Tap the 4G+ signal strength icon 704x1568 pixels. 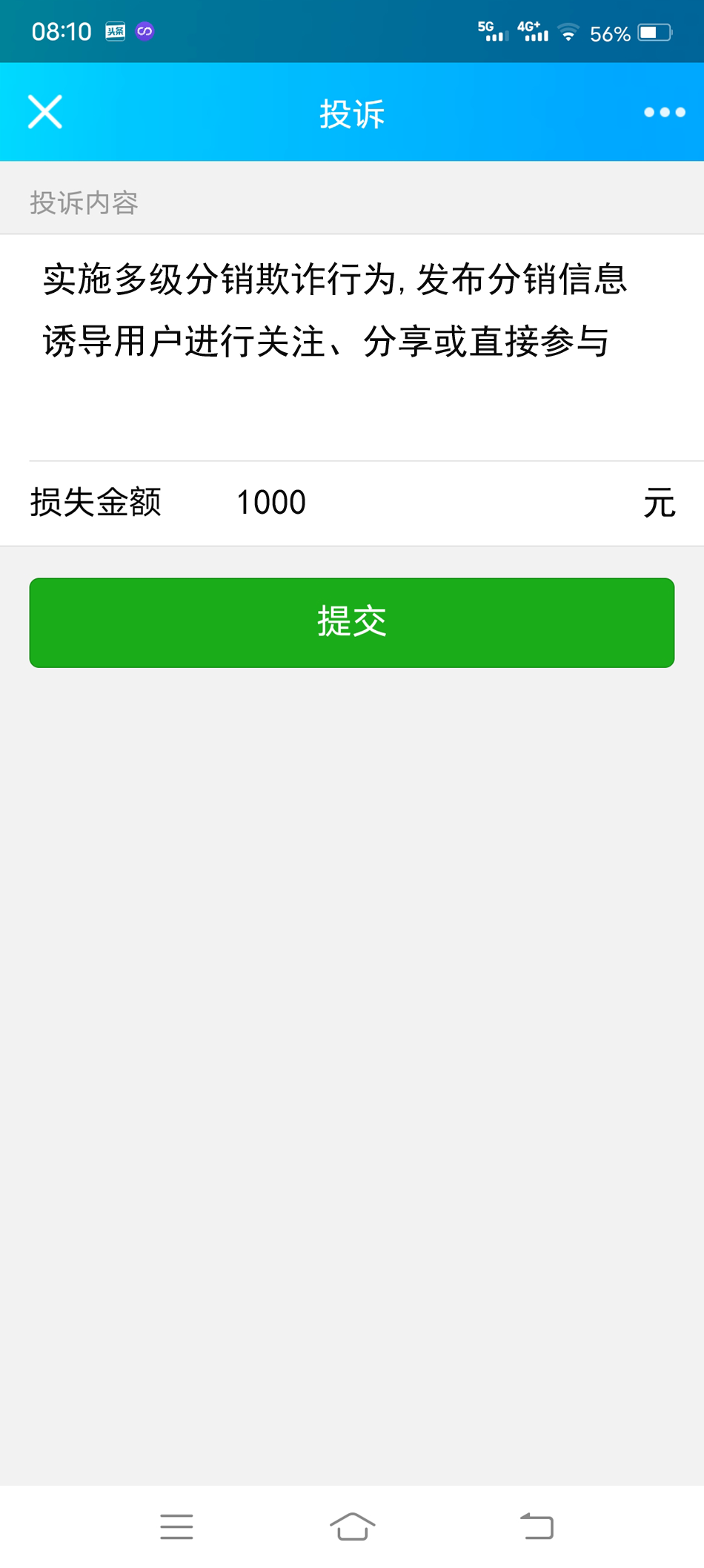(532, 31)
